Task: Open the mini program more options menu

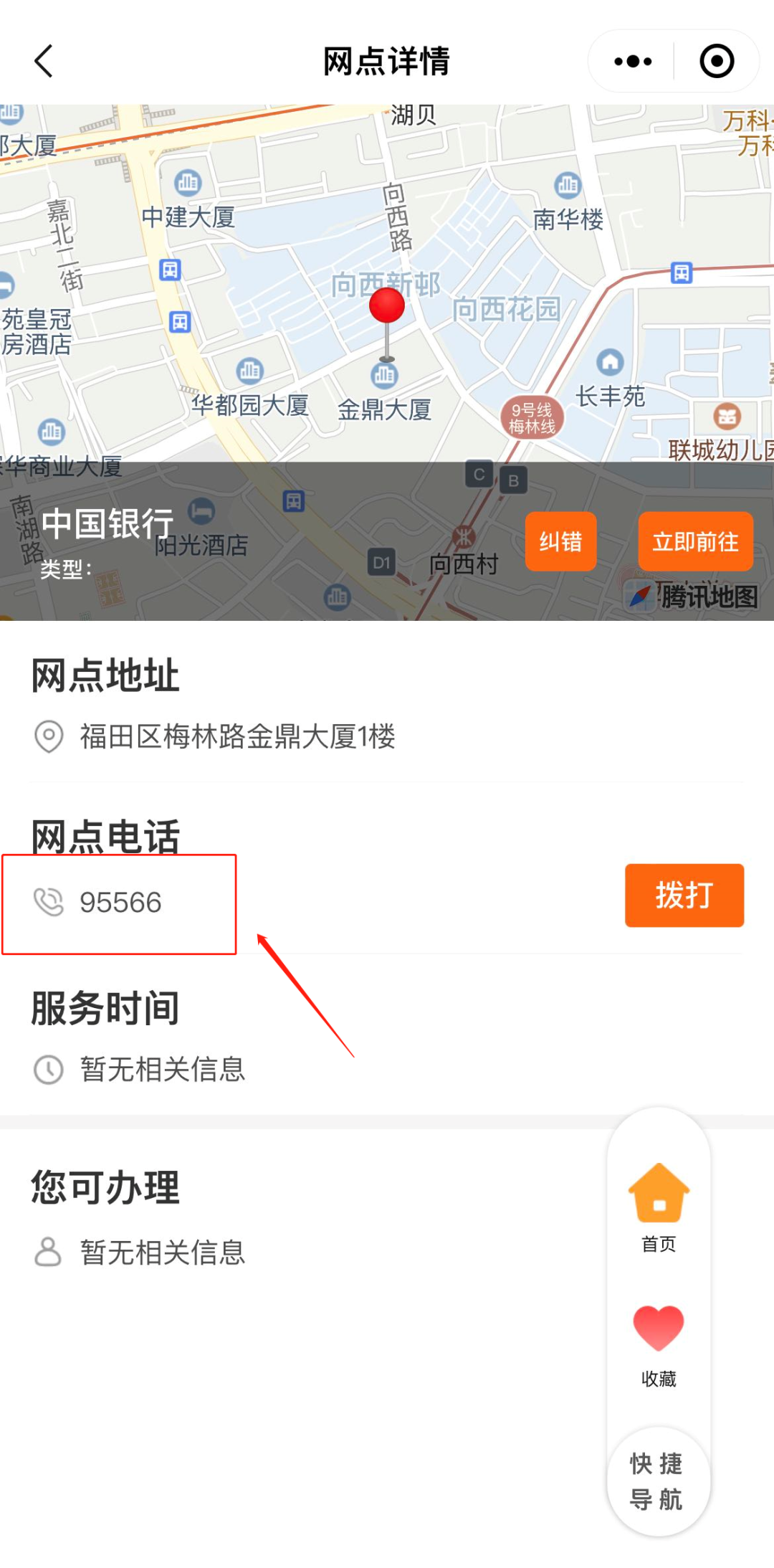Action: pos(633,62)
